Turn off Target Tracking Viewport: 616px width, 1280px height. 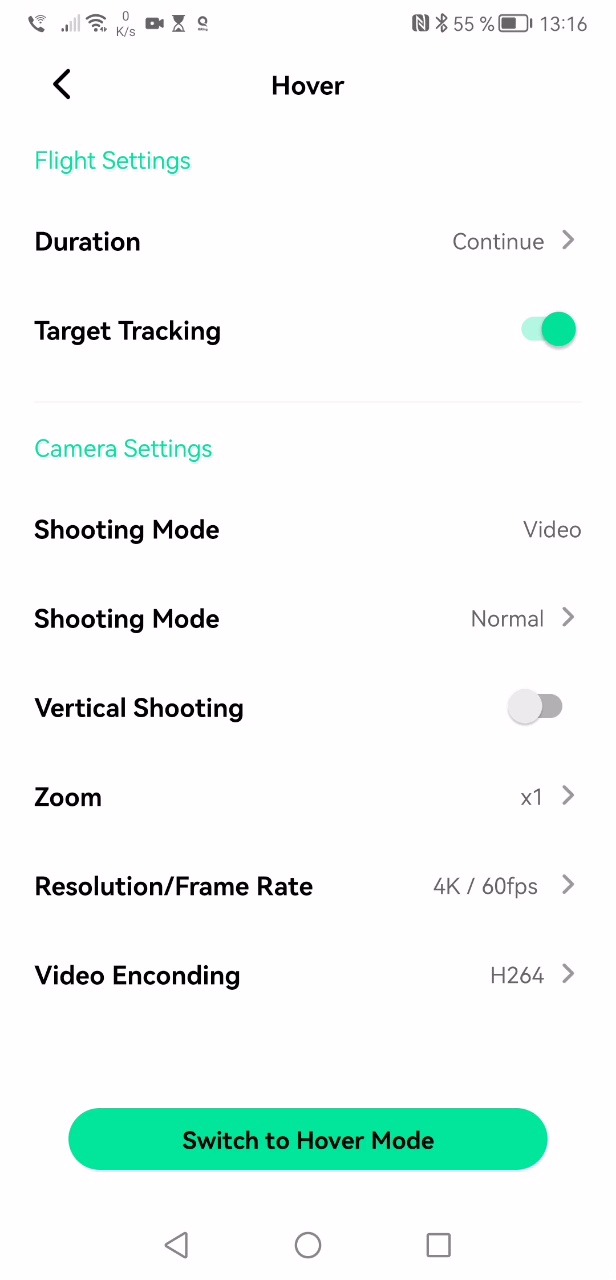[549, 330]
